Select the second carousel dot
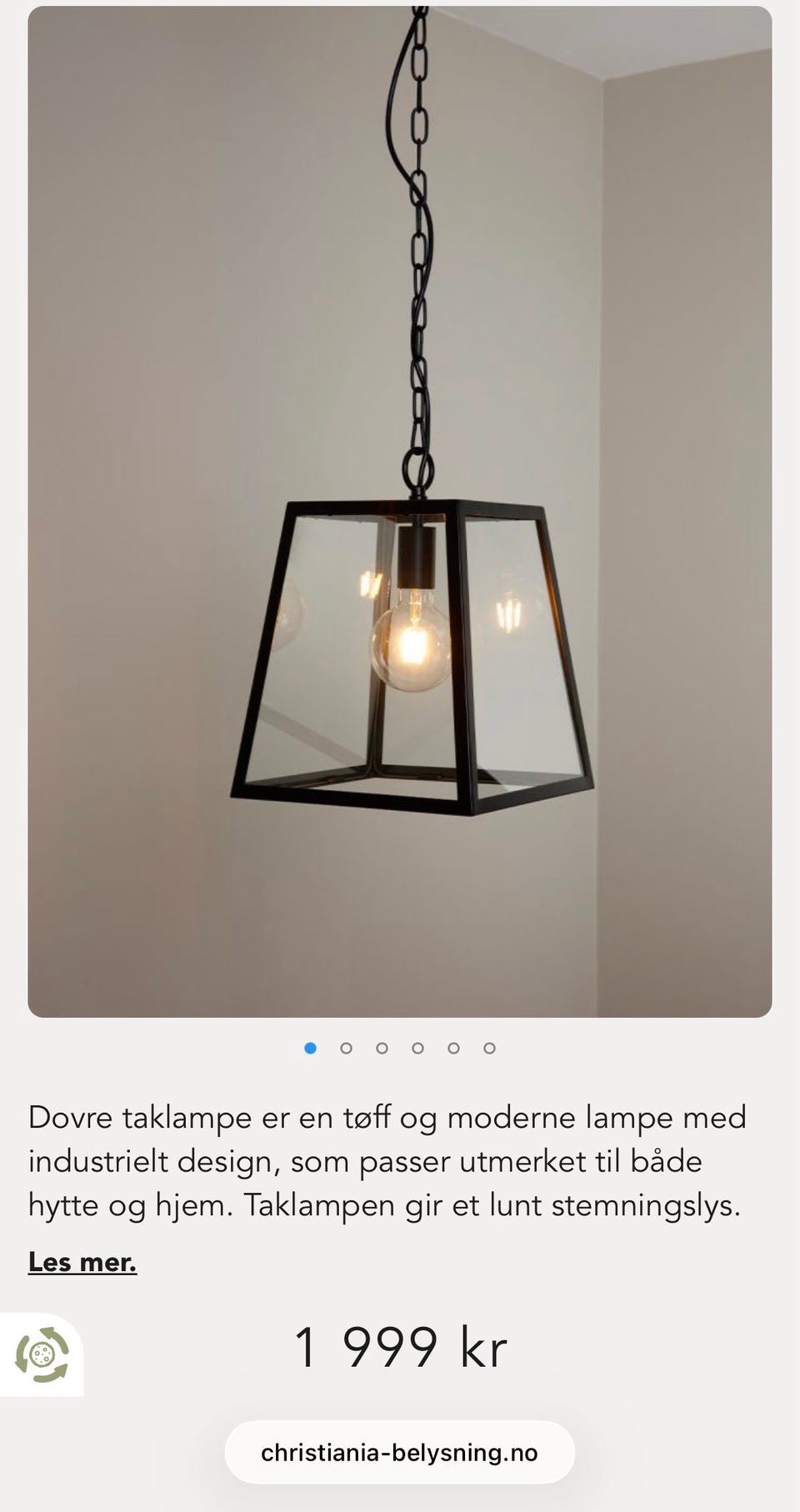This screenshot has width=800, height=1512. [347, 1049]
